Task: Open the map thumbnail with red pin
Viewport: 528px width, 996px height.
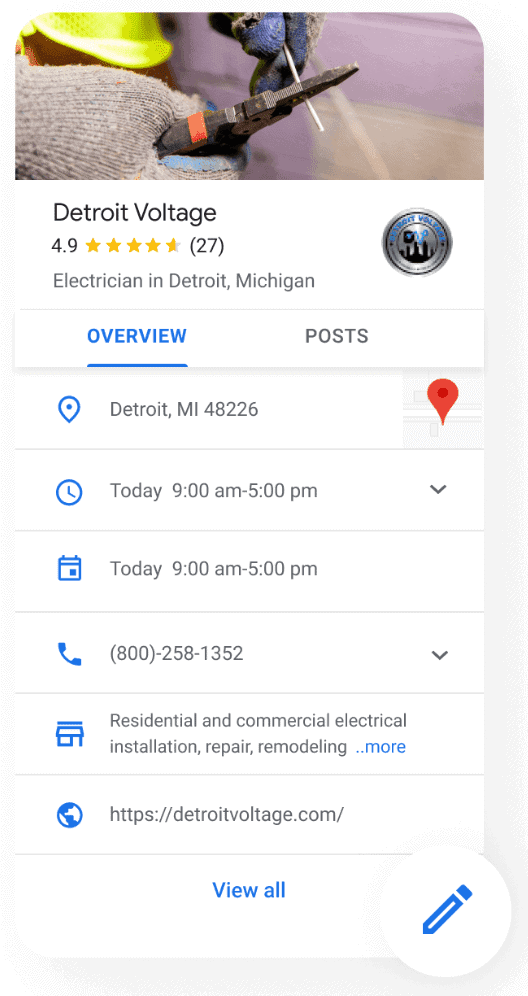Action: coord(443,411)
